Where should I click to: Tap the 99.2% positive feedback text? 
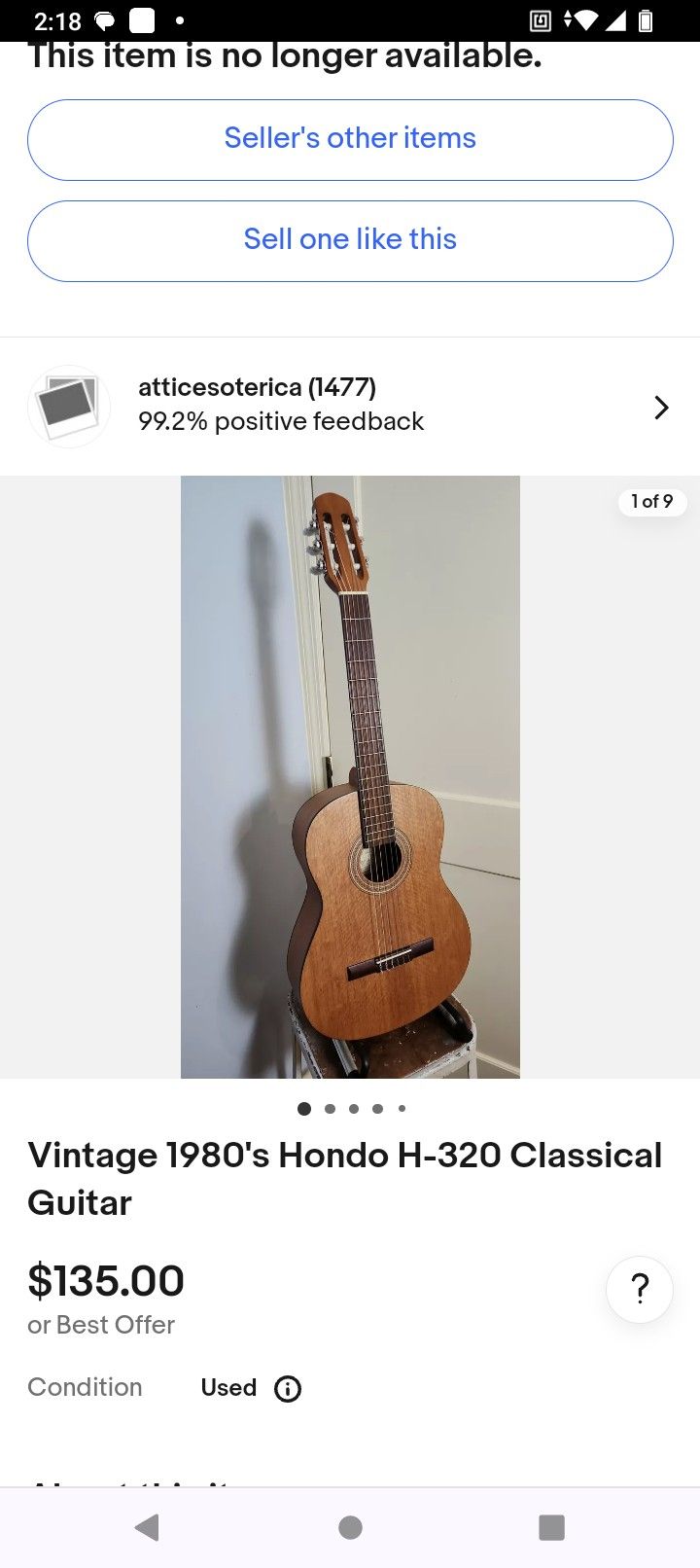click(x=281, y=420)
